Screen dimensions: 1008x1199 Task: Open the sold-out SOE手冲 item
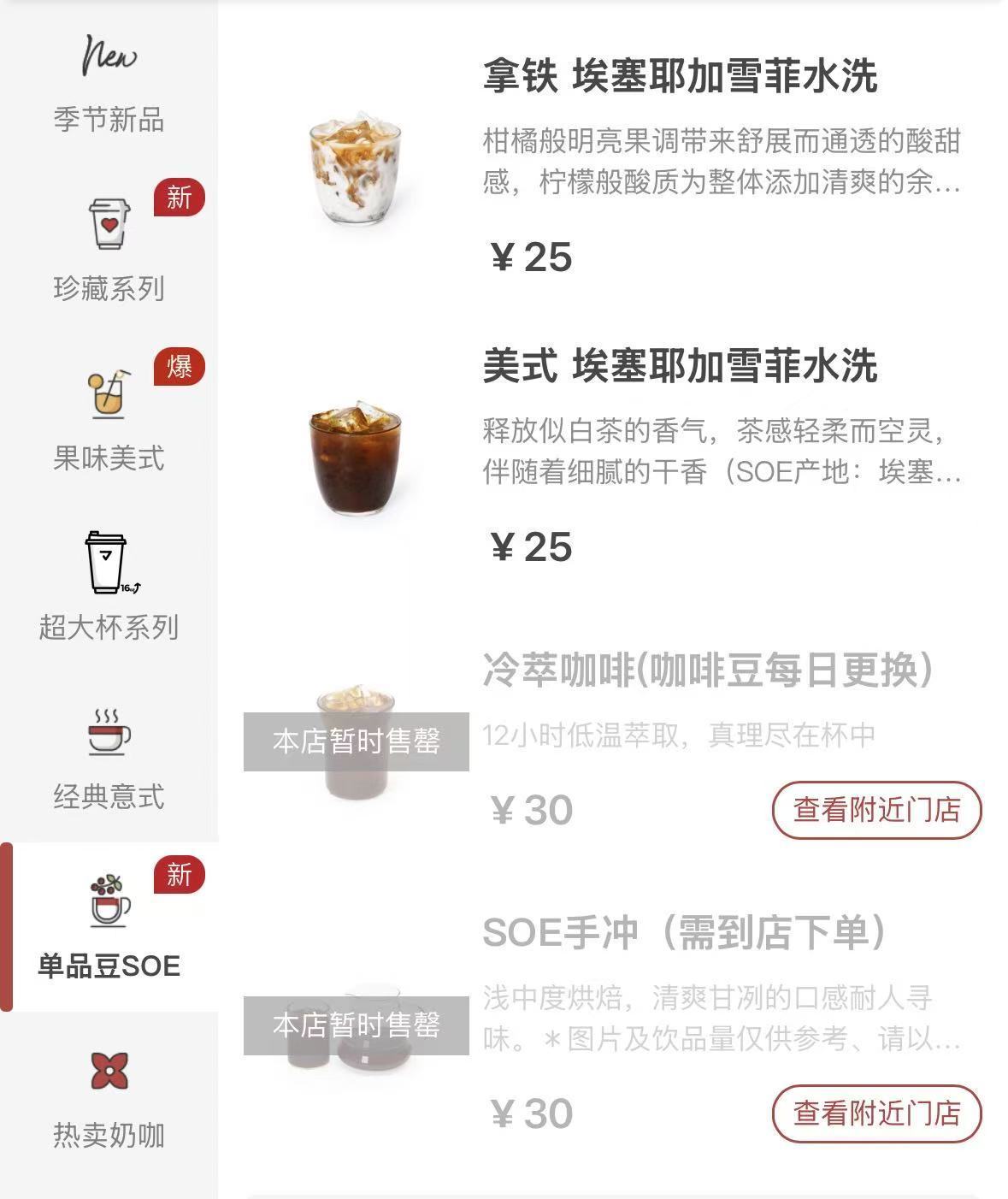[684, 933]
